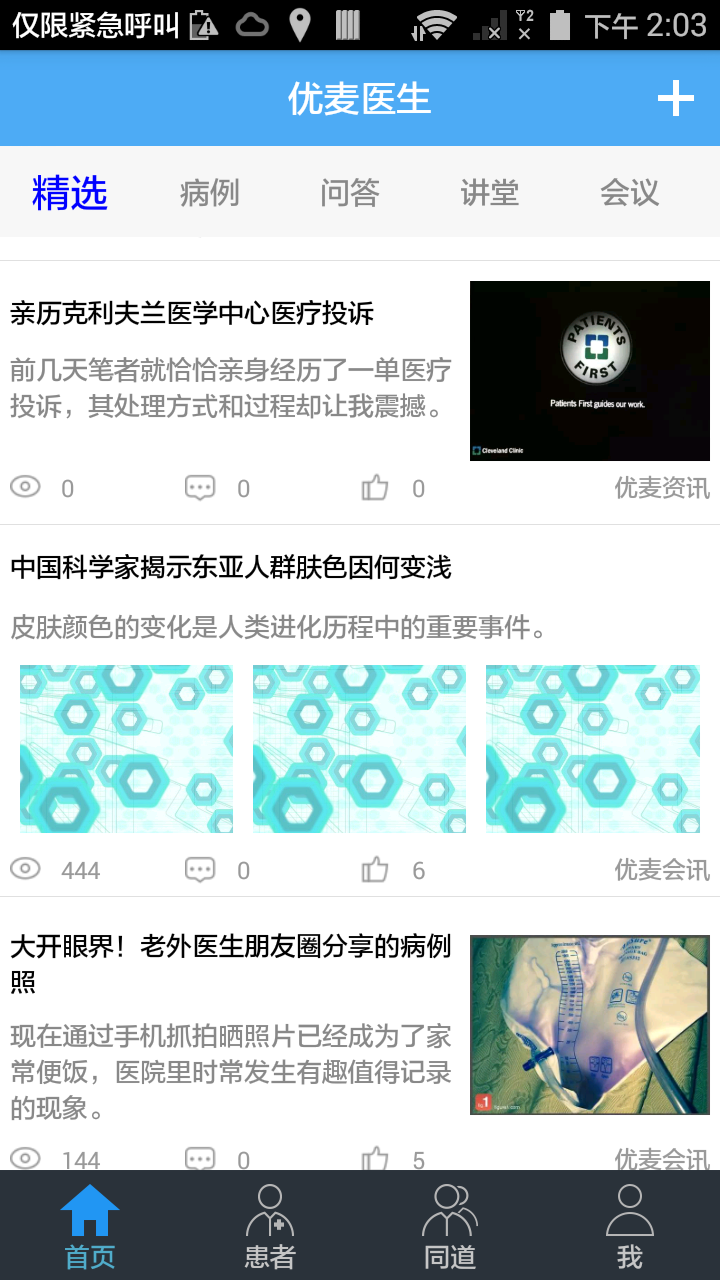Like the 东亚人群肤色 article
Viewport: 720px width, 1280px height.
click(x=375, y=870)
